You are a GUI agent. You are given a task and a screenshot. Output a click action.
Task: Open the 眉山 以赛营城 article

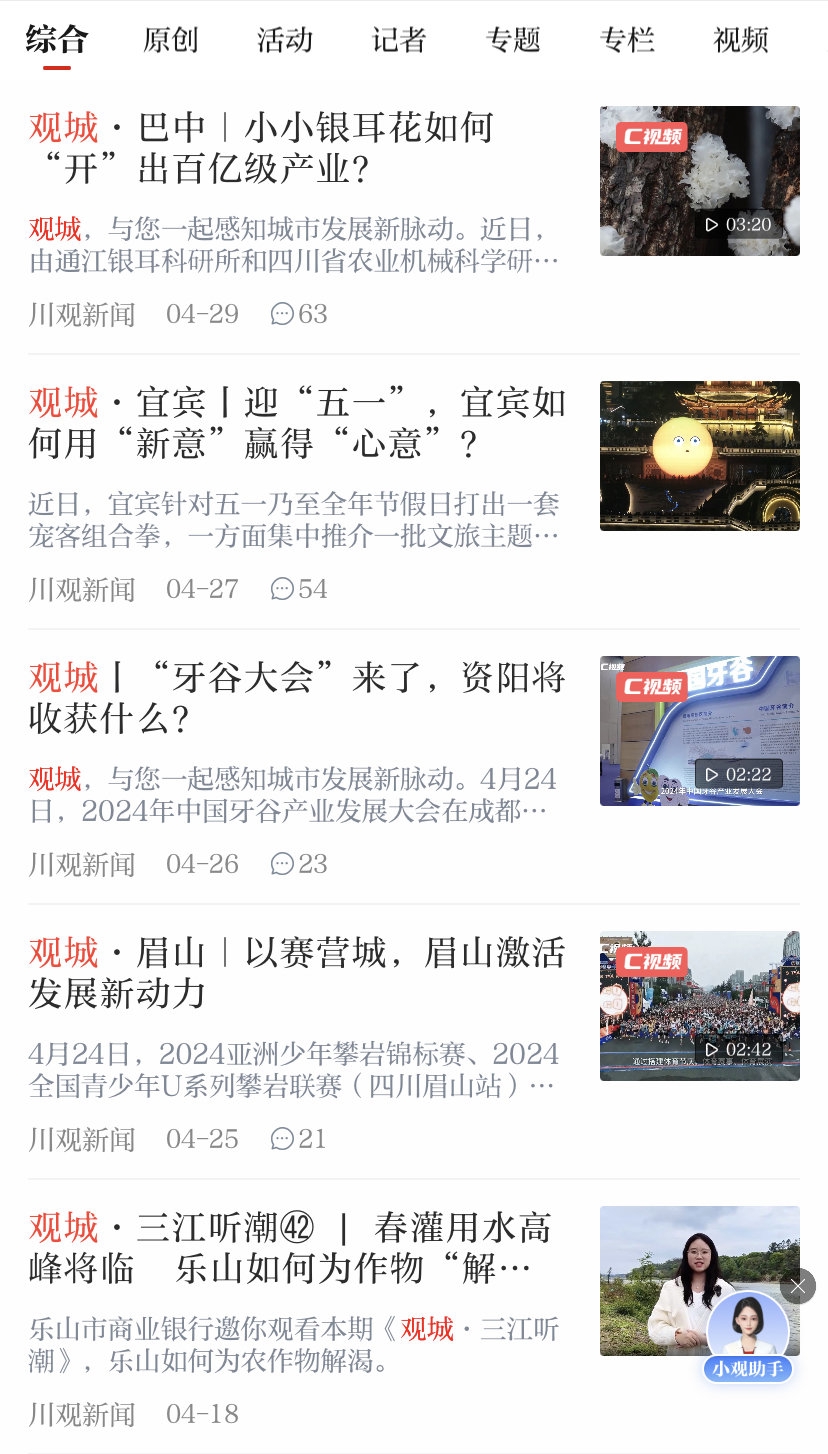point(297,972)
